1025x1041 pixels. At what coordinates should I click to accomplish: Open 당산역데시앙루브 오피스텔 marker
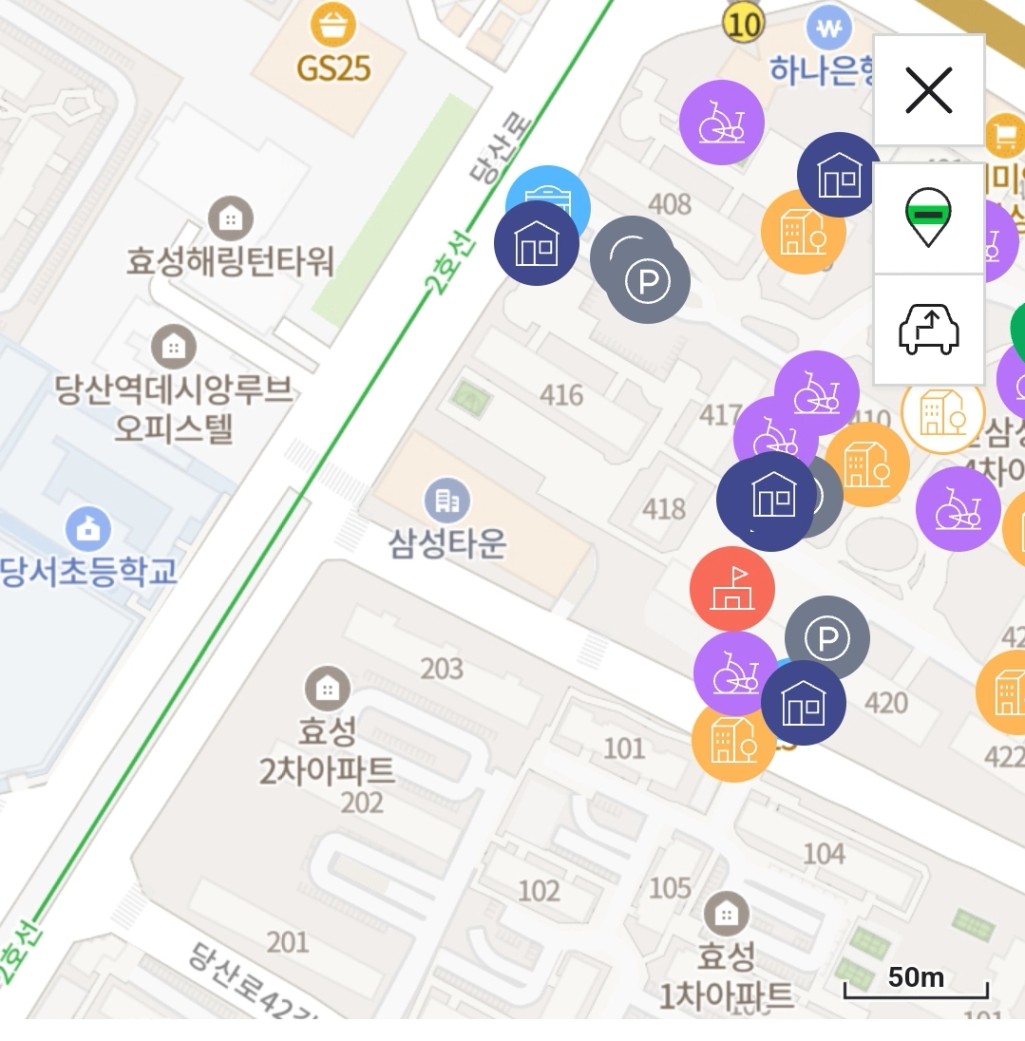pos(174,346)
